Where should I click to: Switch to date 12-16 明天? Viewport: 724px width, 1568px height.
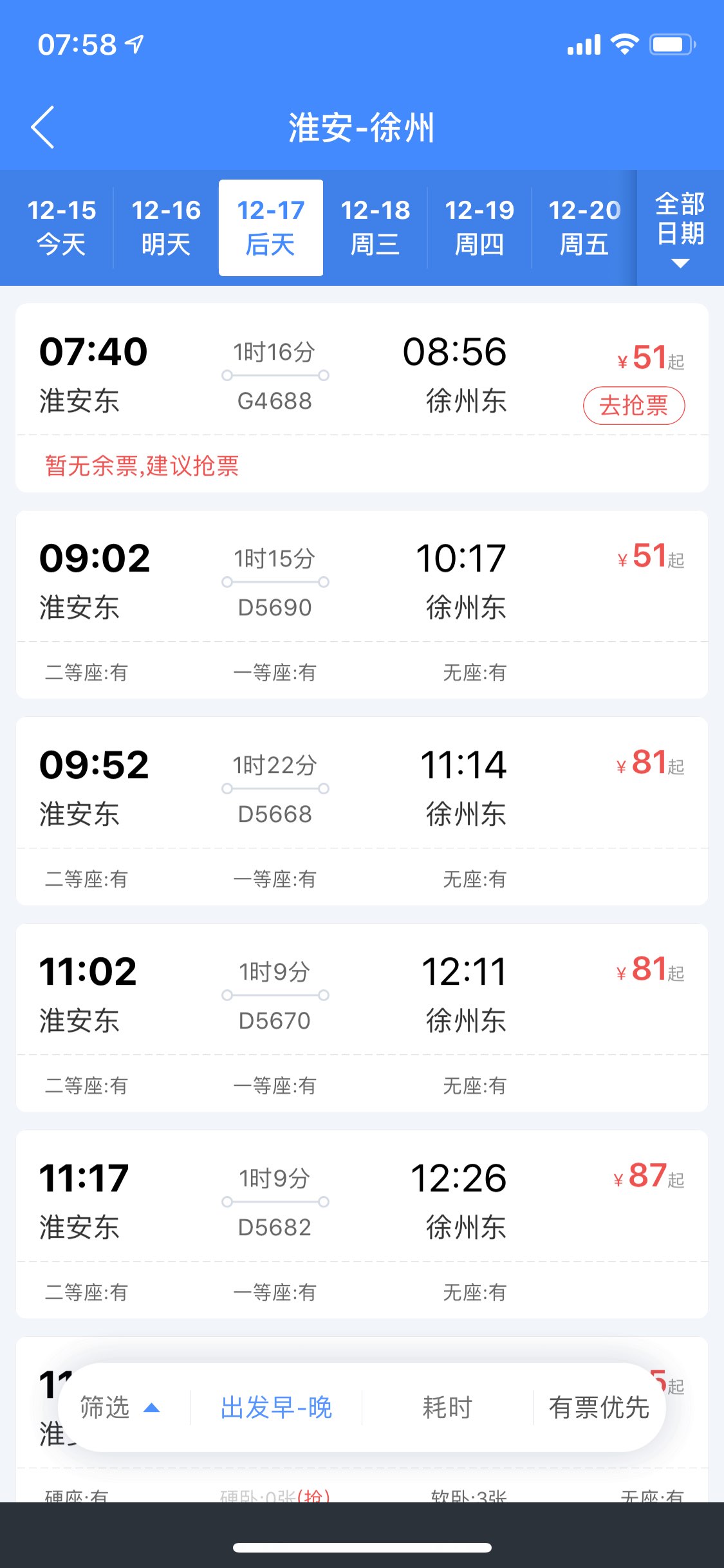(x=166, y=227)
